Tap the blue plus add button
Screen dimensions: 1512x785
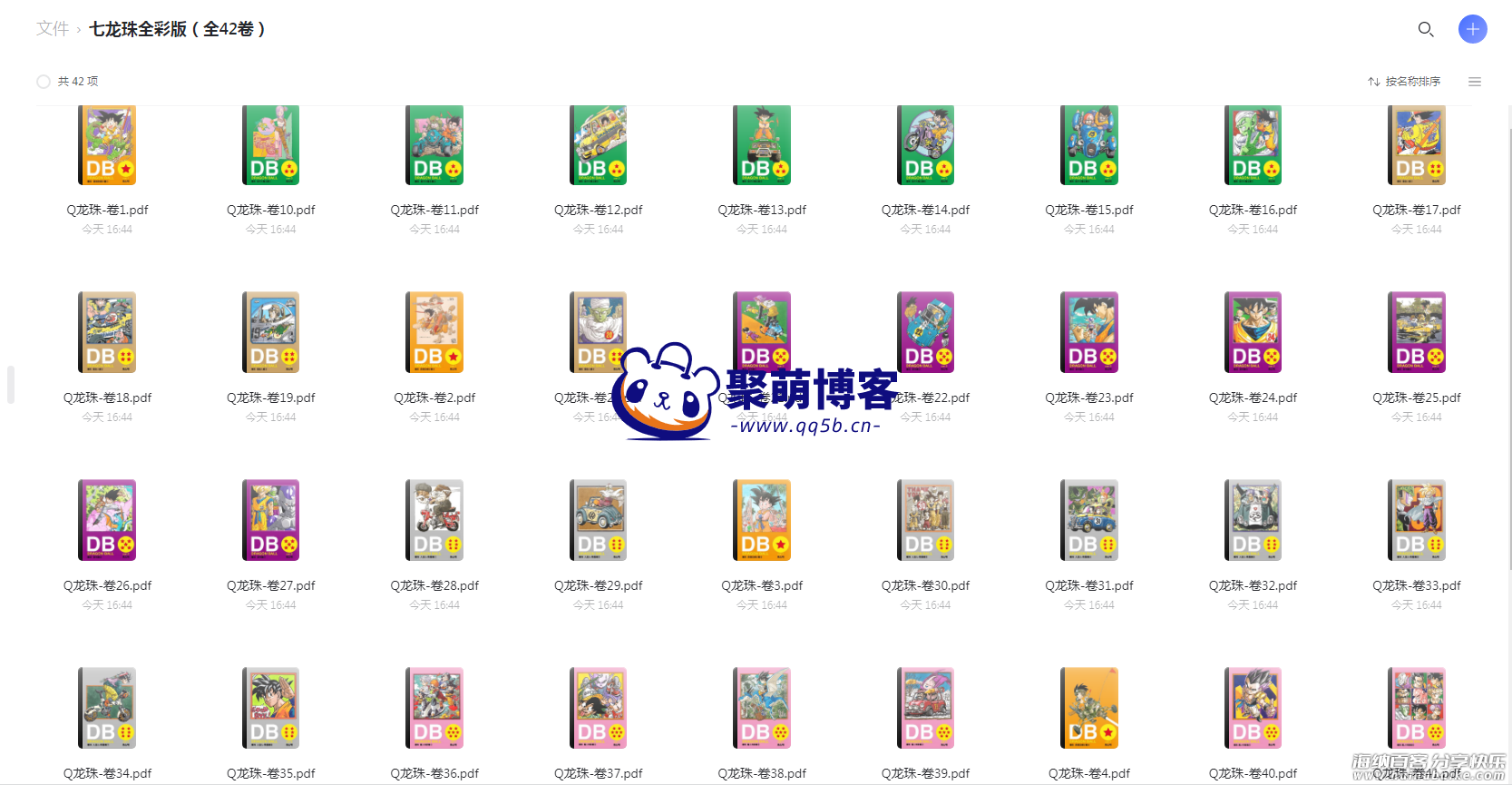(1472, 29)
